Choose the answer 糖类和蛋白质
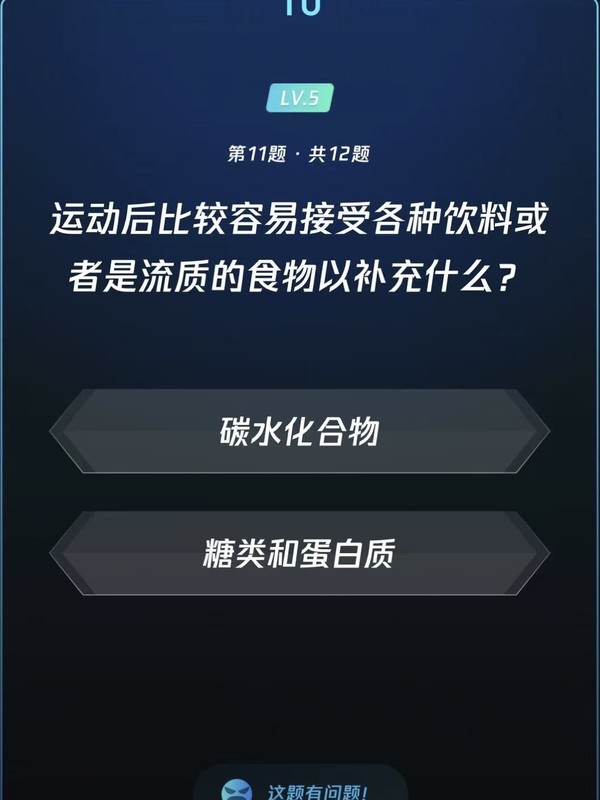Screen dimensions: 600x800 pos(300,554)
